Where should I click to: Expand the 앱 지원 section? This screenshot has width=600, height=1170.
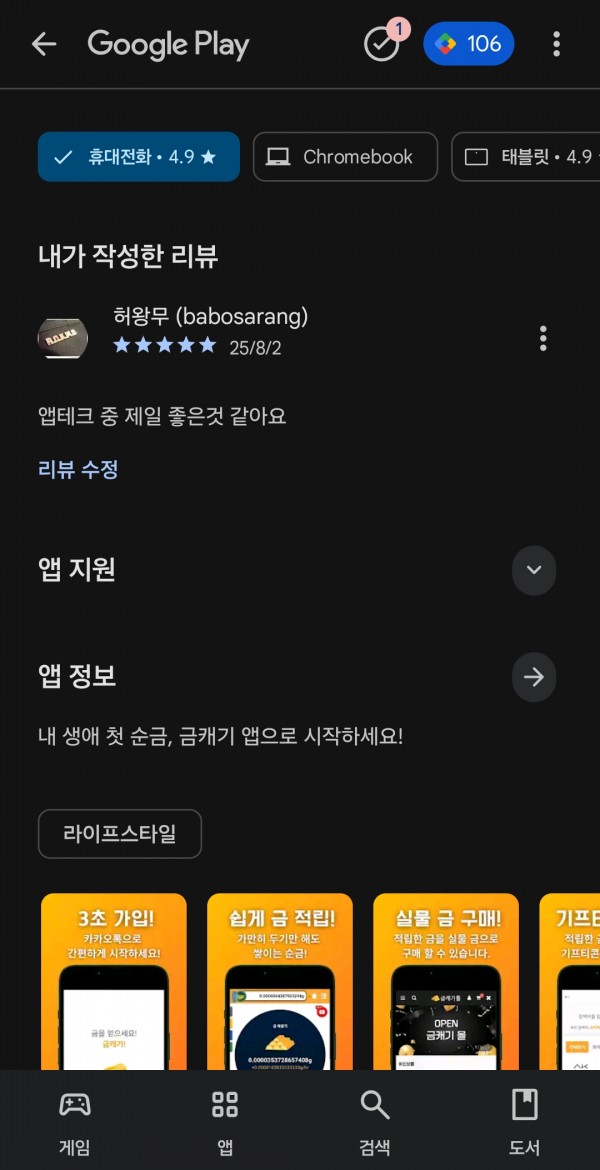pyautogui.click(x=534, y=570)
